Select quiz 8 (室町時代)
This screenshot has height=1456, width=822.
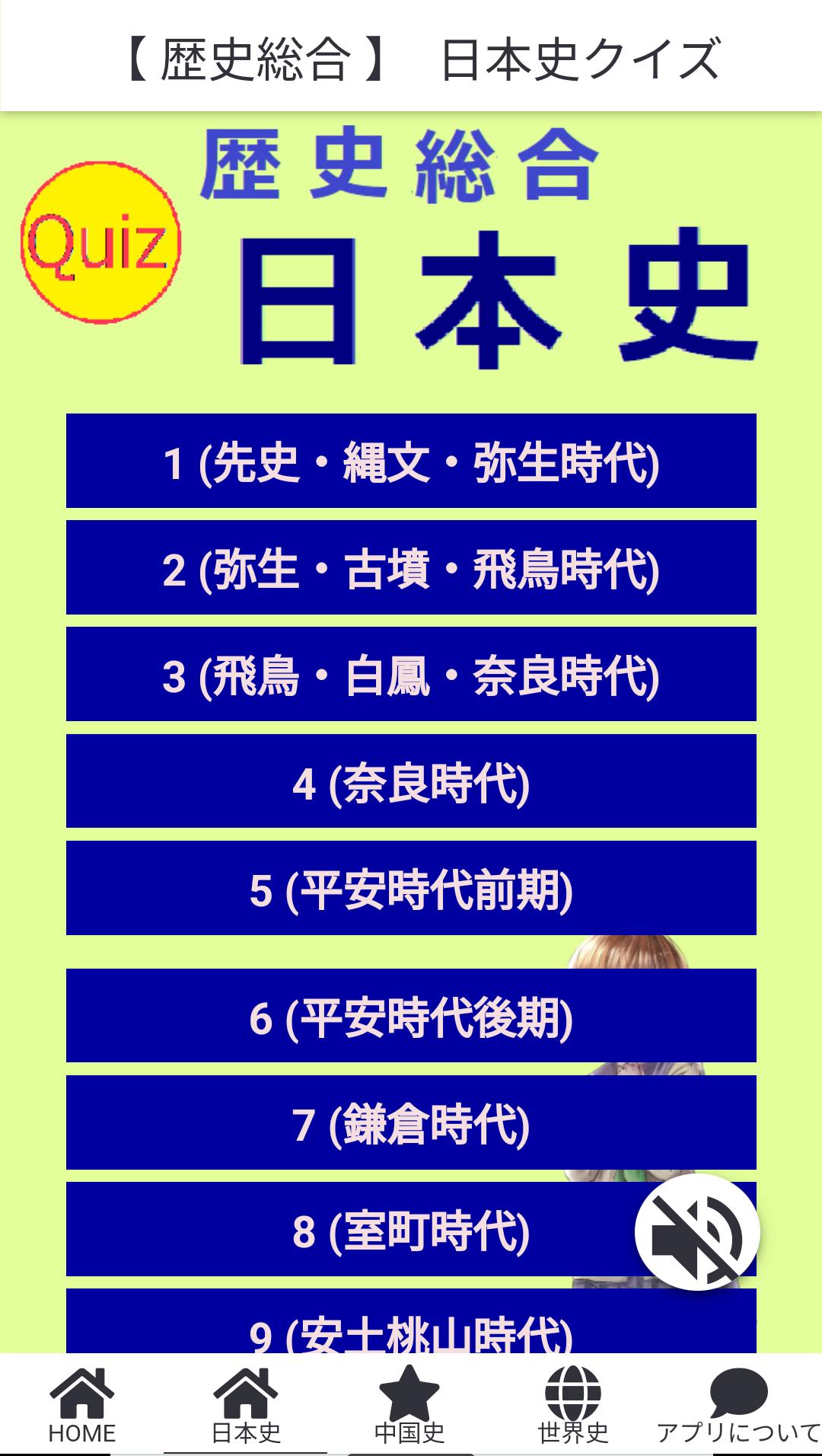(381, 1229)
